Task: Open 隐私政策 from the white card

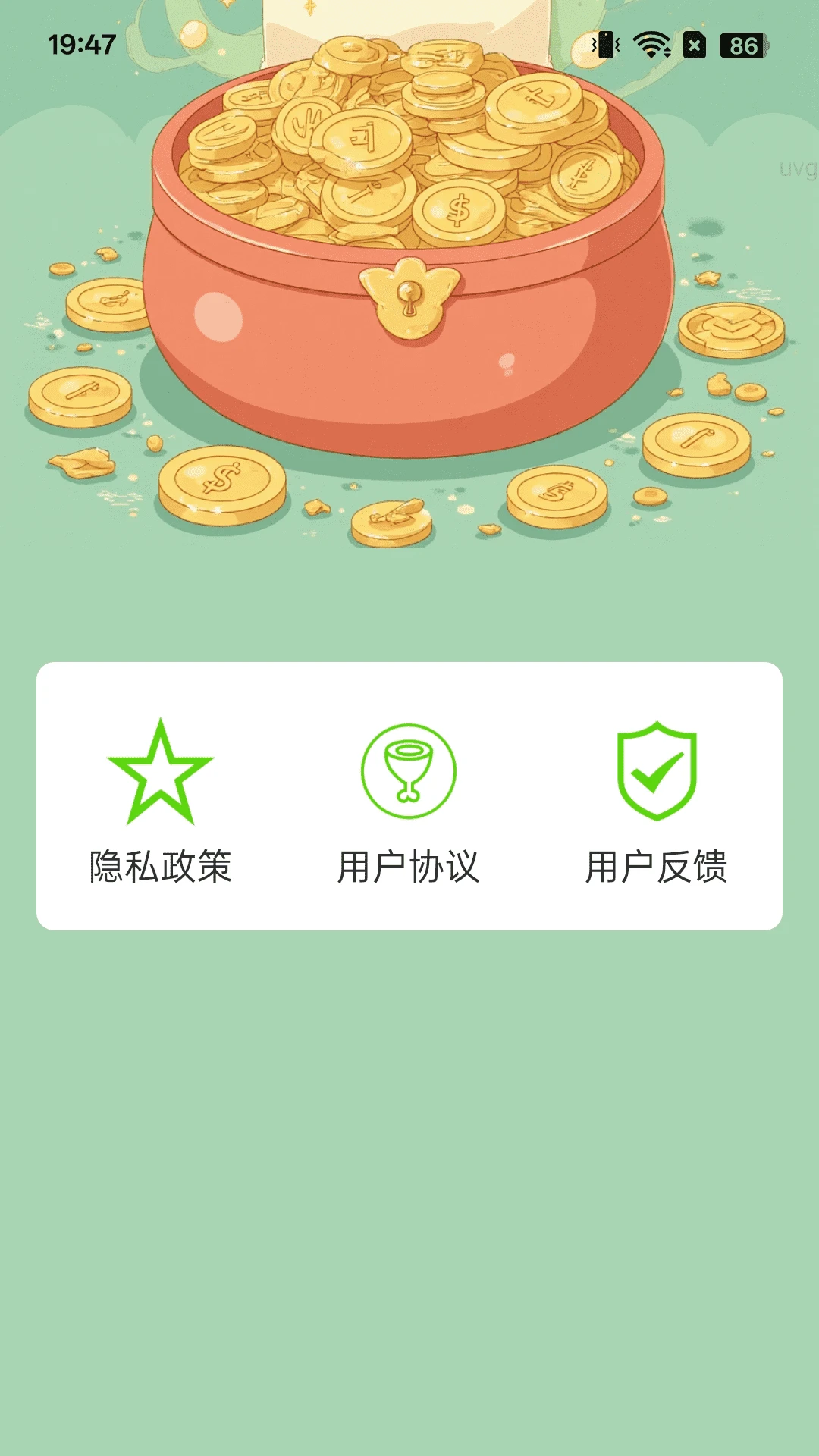Action: 162,864
